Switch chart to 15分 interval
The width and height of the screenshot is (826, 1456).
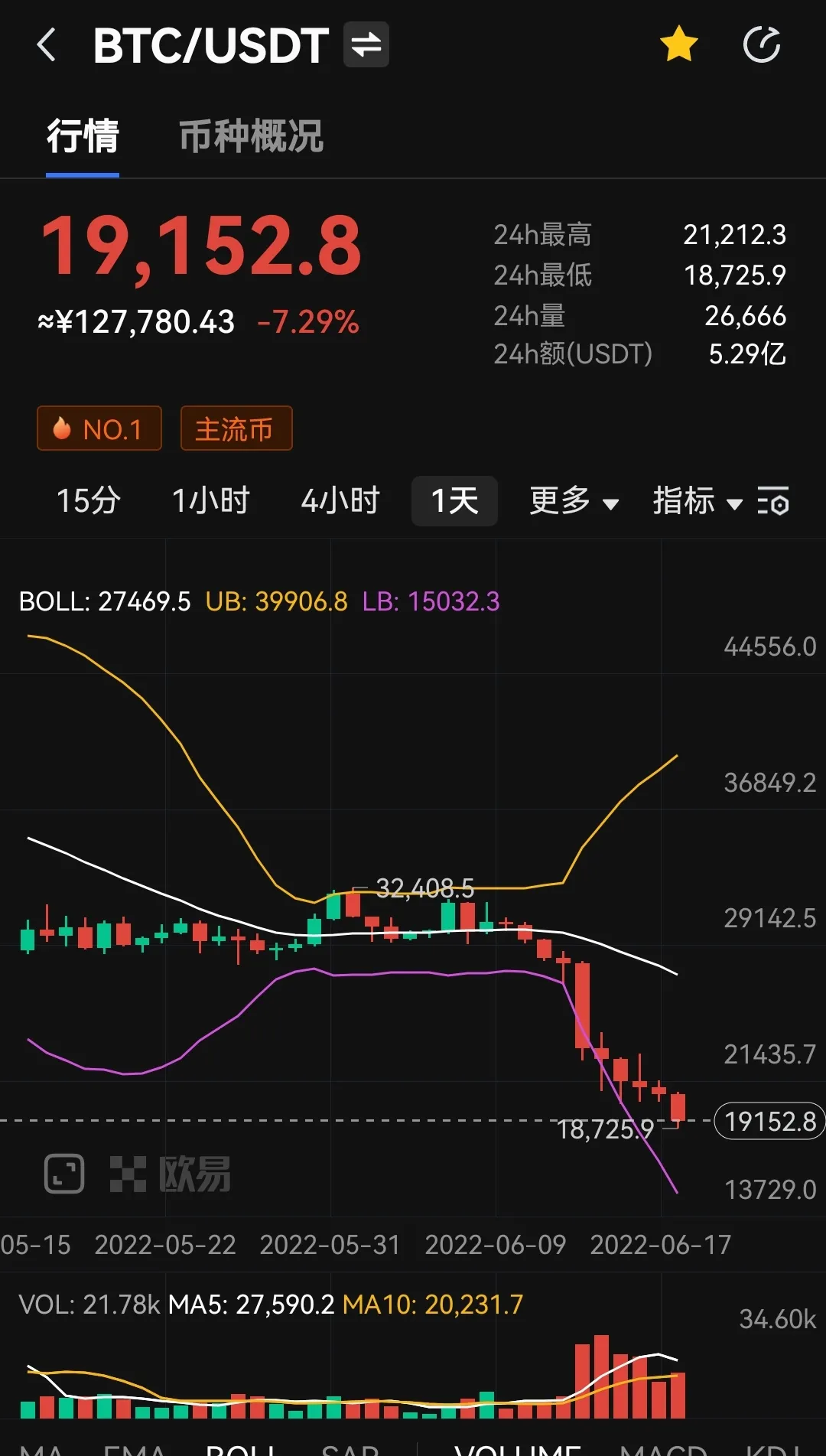pos(89,501)
